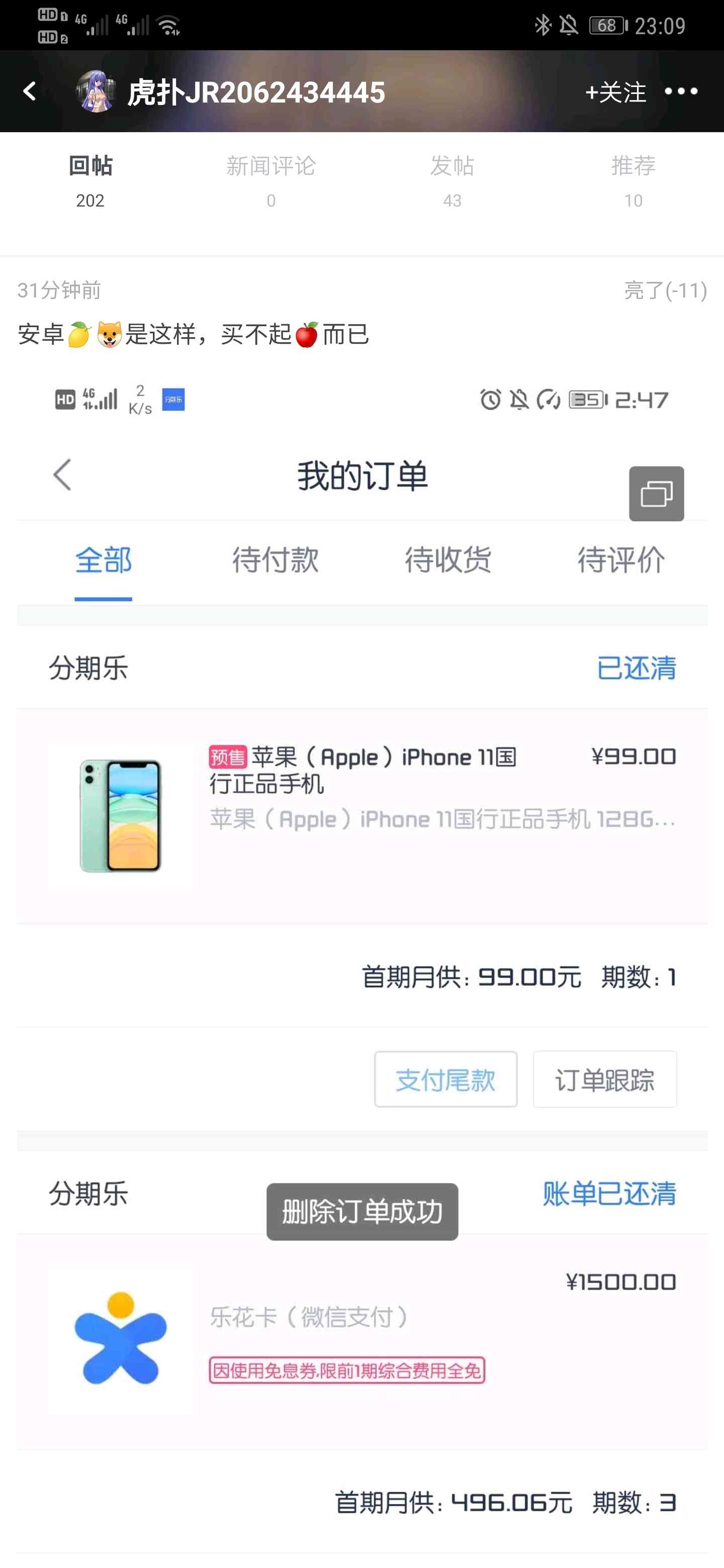Switch to the 发帖 tab

tap(452, 181)
